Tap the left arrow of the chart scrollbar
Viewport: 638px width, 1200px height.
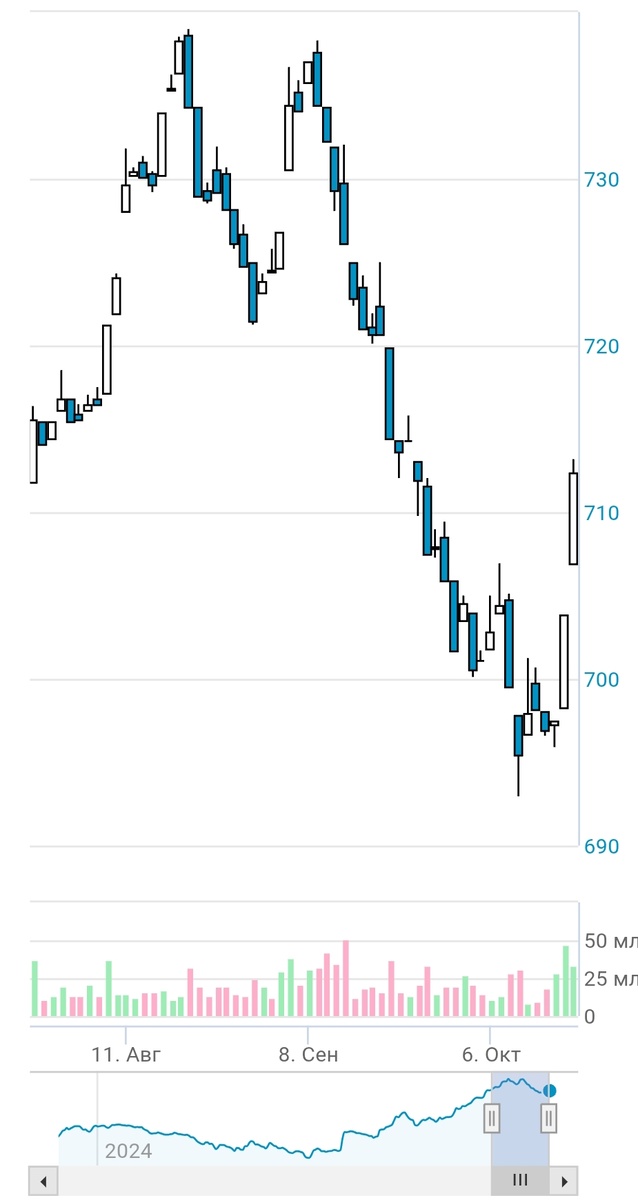pyautogui.click(x=44, y=1180)
